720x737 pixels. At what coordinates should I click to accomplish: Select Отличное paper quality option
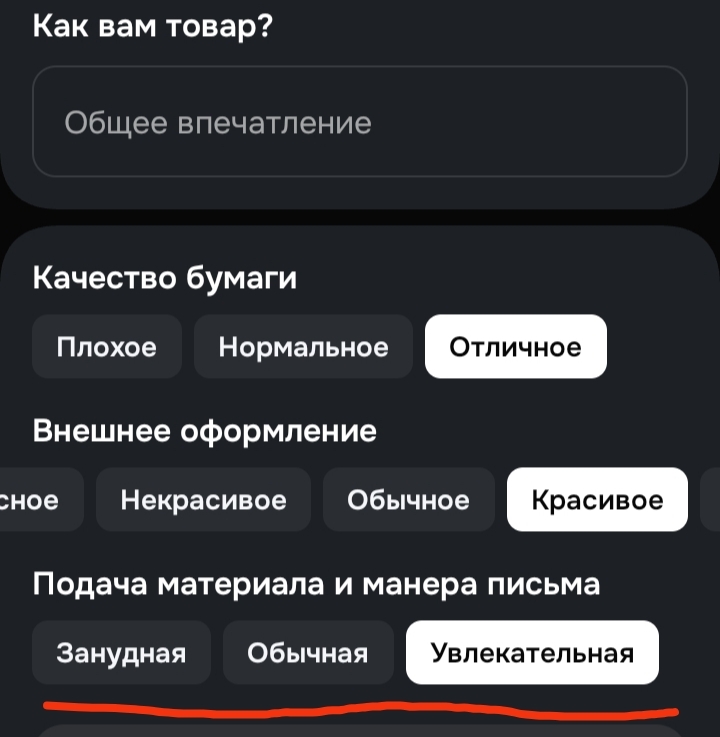[x=515, y=347]
